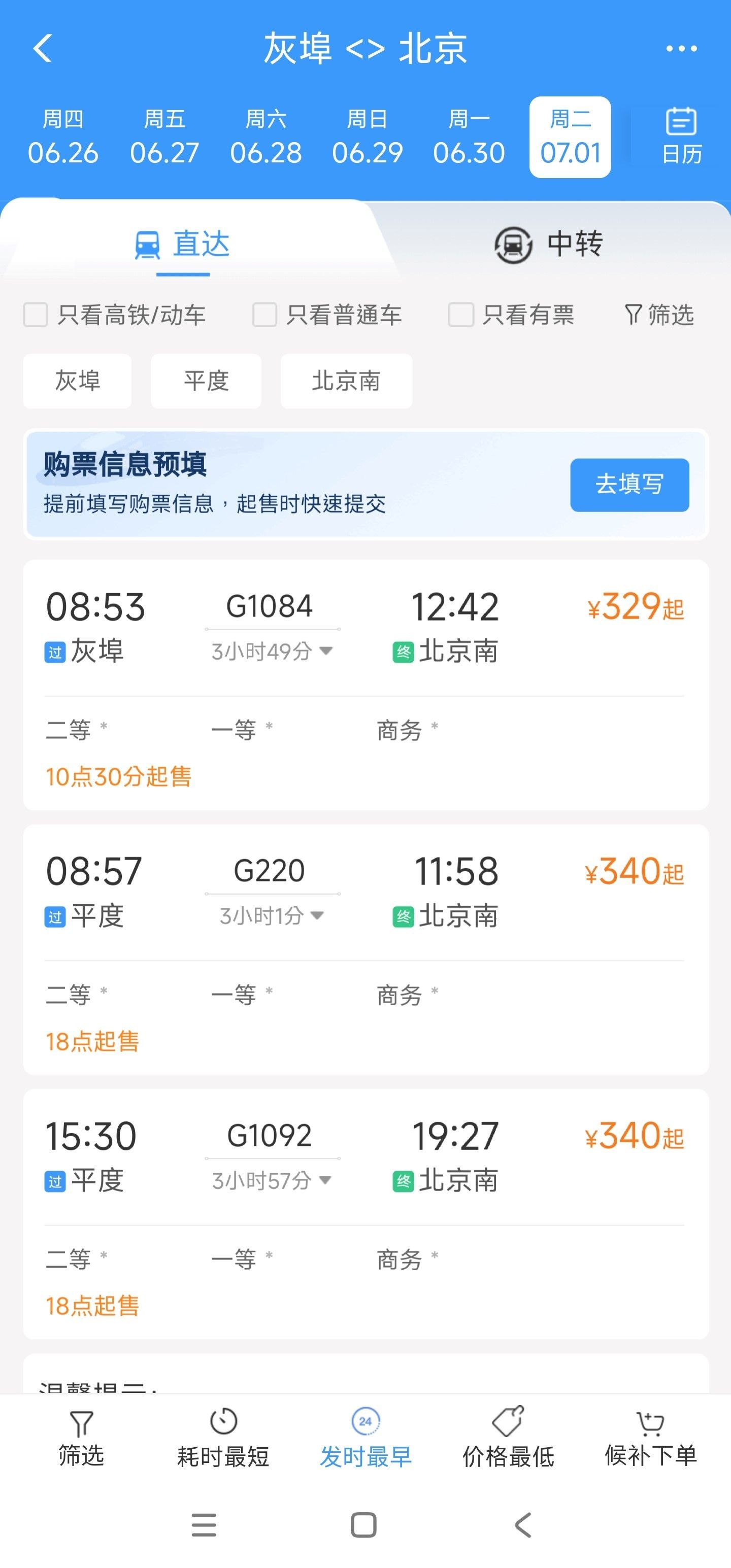Filter by 北京南 station chip
Viewport: 731px width, 1568px height.
click(x=346, y=381)
